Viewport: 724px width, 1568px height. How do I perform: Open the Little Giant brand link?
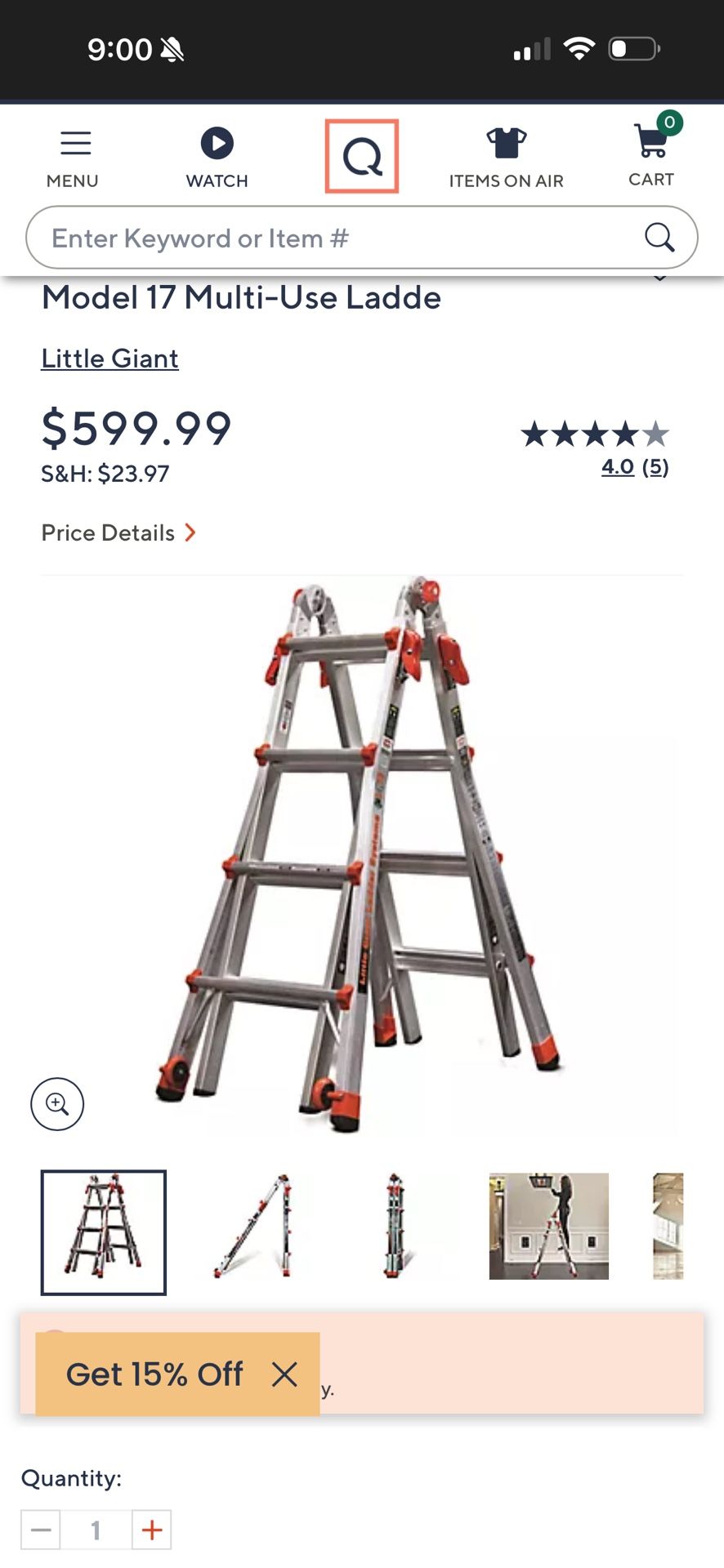coord(109,359)
